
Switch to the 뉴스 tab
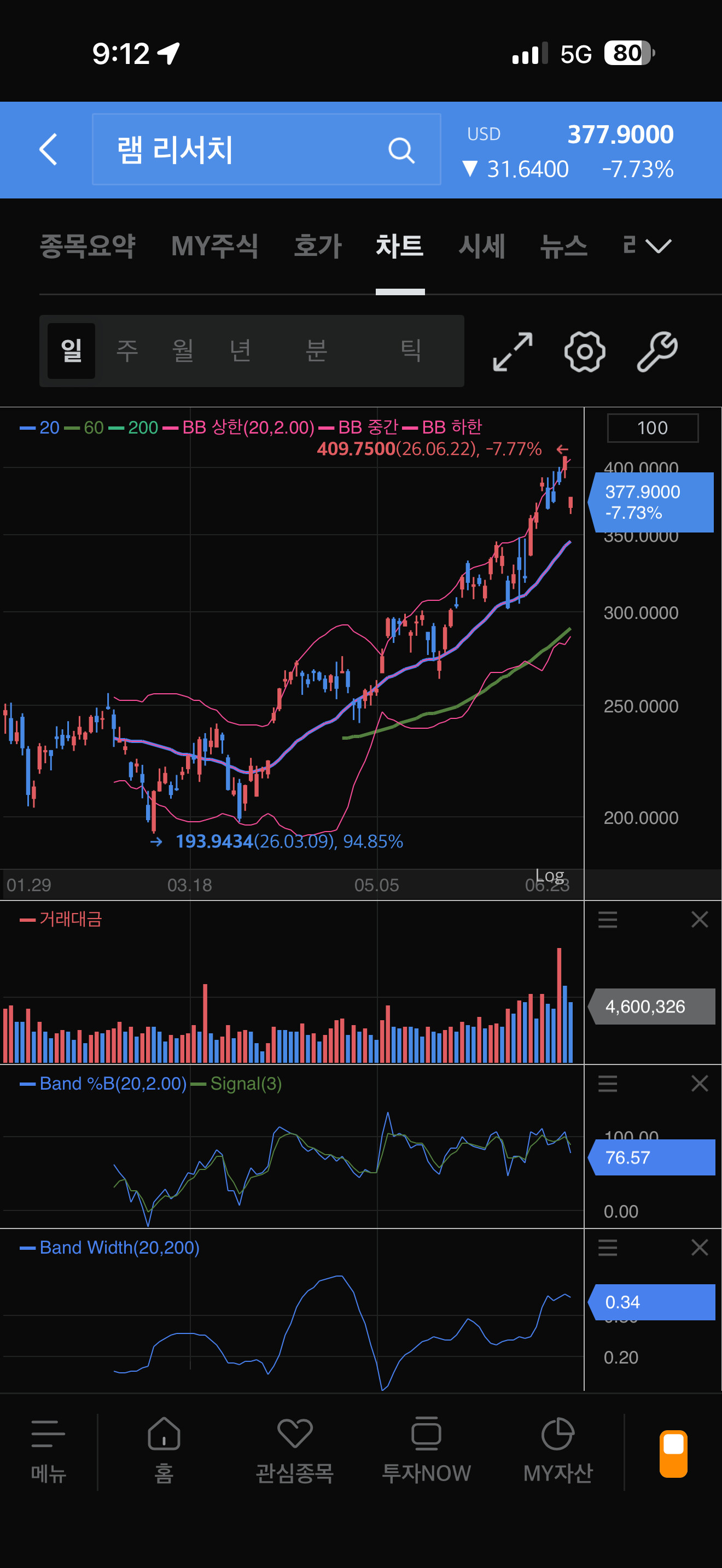[564, 247]
